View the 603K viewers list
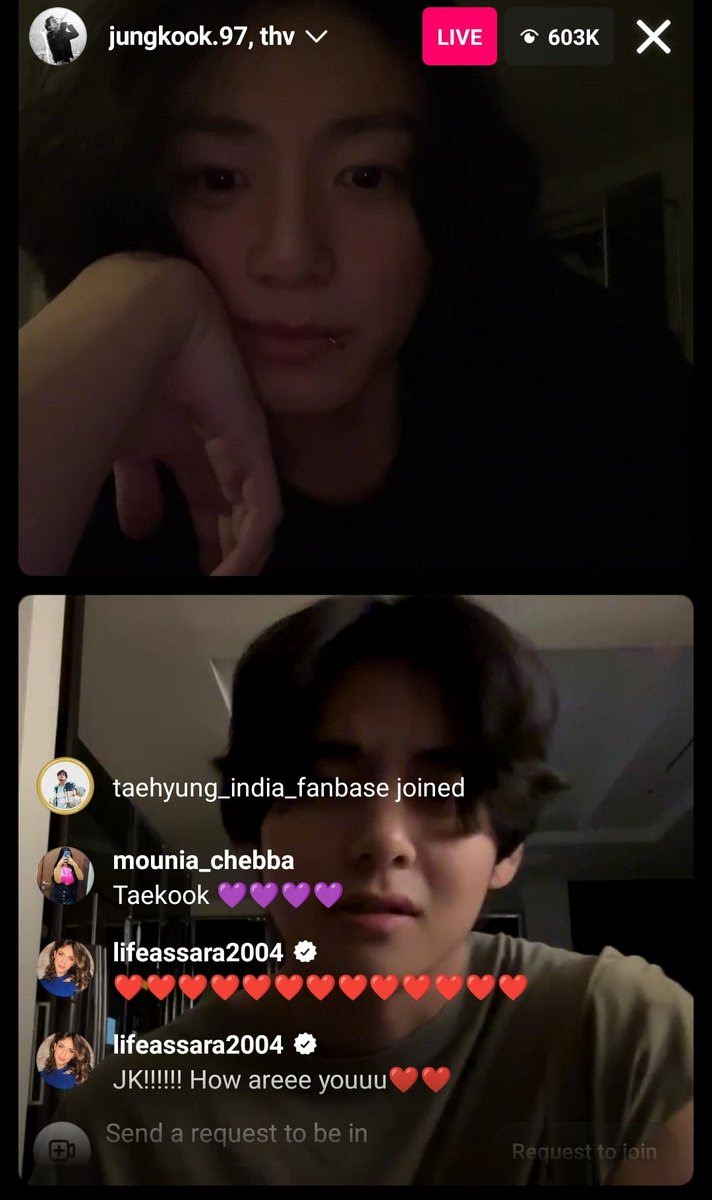The image size is (712, 1200). click(x=558, y=37)
